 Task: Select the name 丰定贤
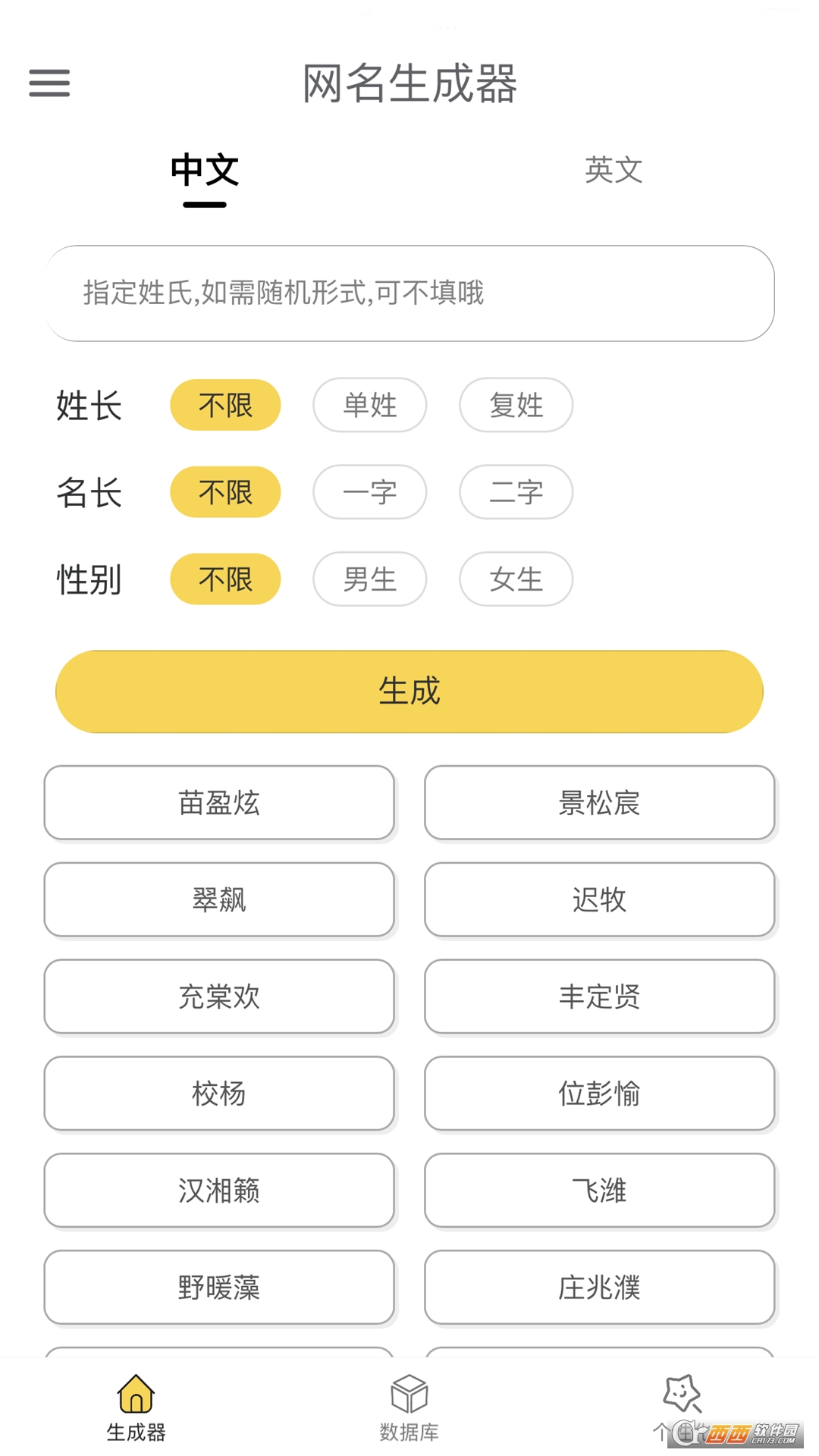coord(599,996)
